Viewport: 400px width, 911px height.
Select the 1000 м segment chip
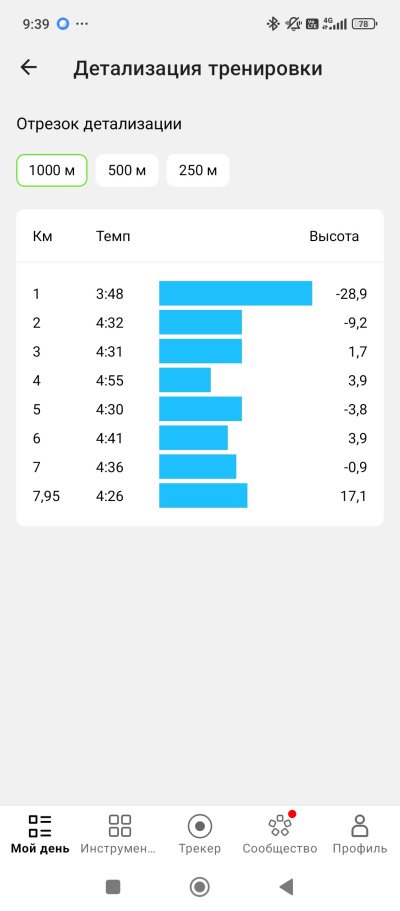pos(52,170)
